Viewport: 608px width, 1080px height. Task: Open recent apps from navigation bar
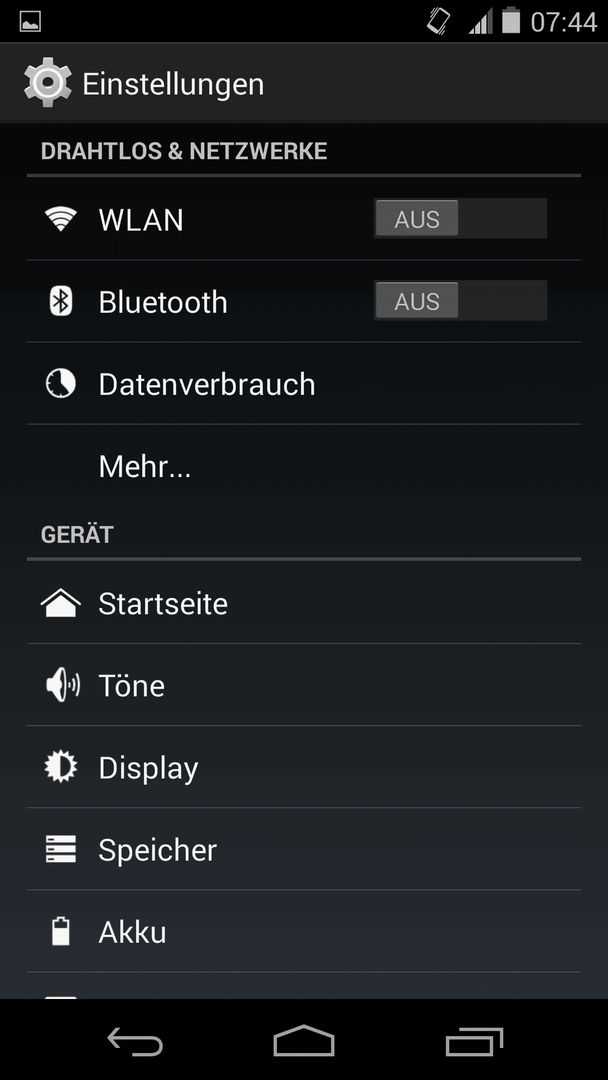pos(474,1040)
